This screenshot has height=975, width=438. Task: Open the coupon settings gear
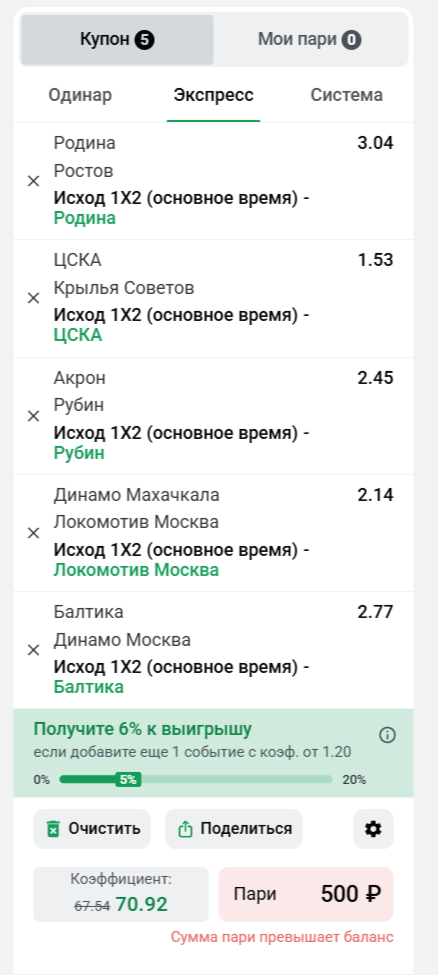[373, 829]
